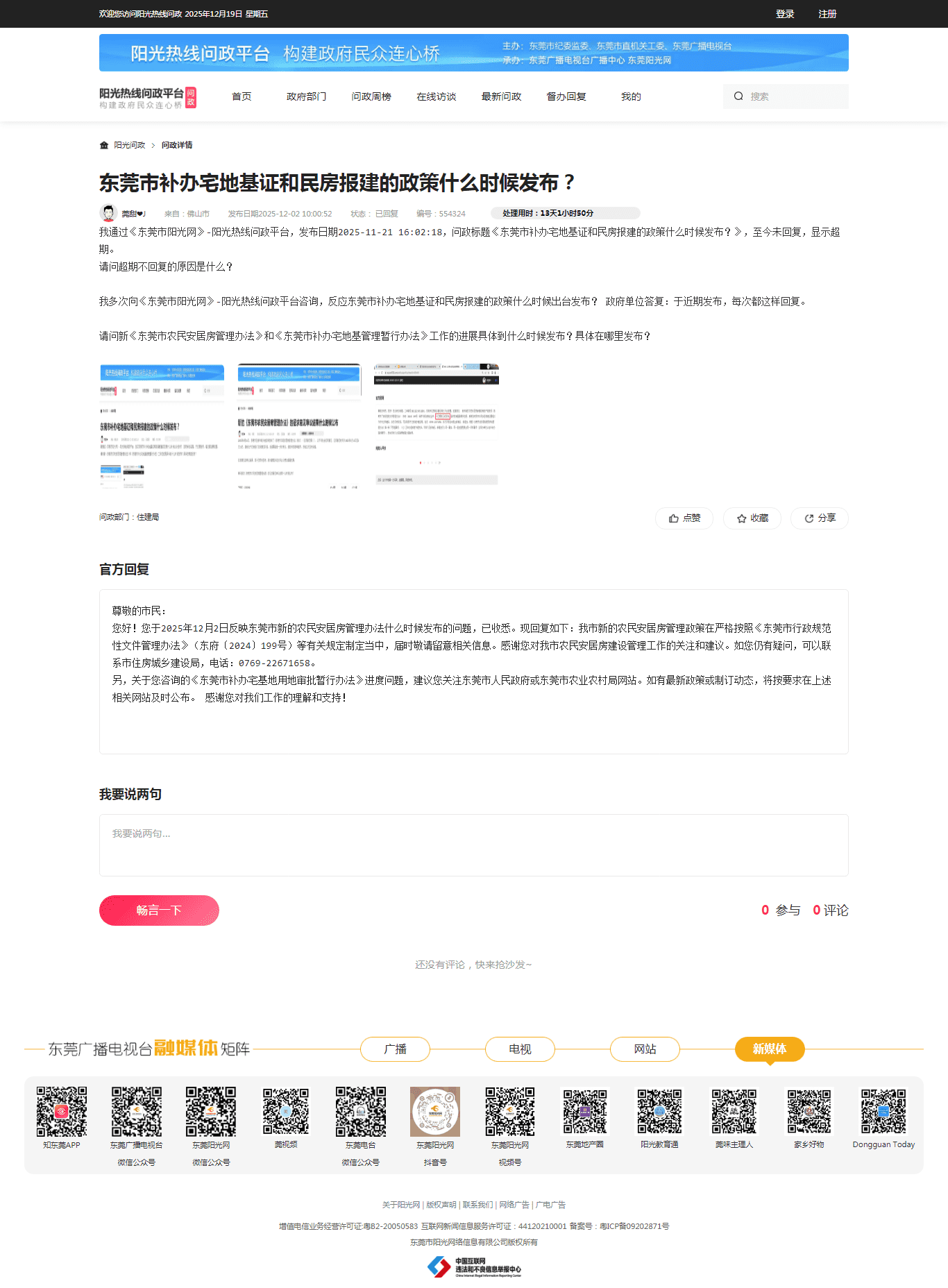Focus the 我要说两句 comment box
This screenshot has height=1288, width=948.
(x=473, y=845)
